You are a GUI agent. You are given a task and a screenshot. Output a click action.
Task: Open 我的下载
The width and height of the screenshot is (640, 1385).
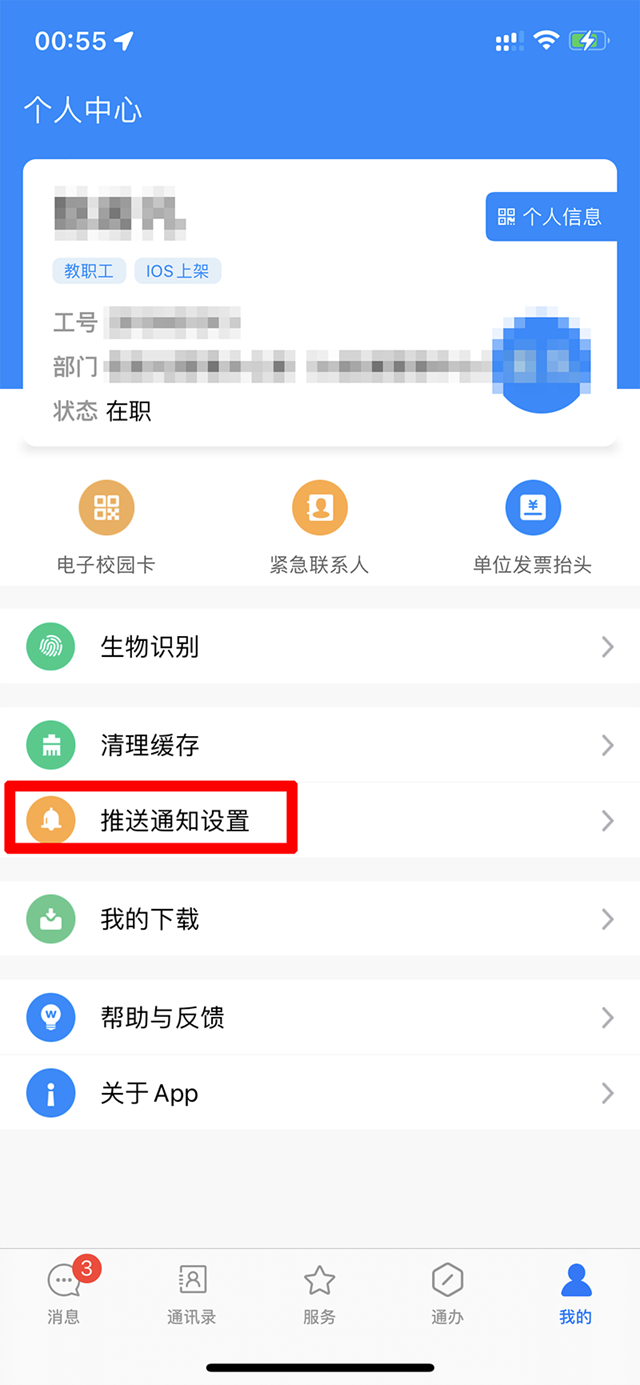[320, 919]
